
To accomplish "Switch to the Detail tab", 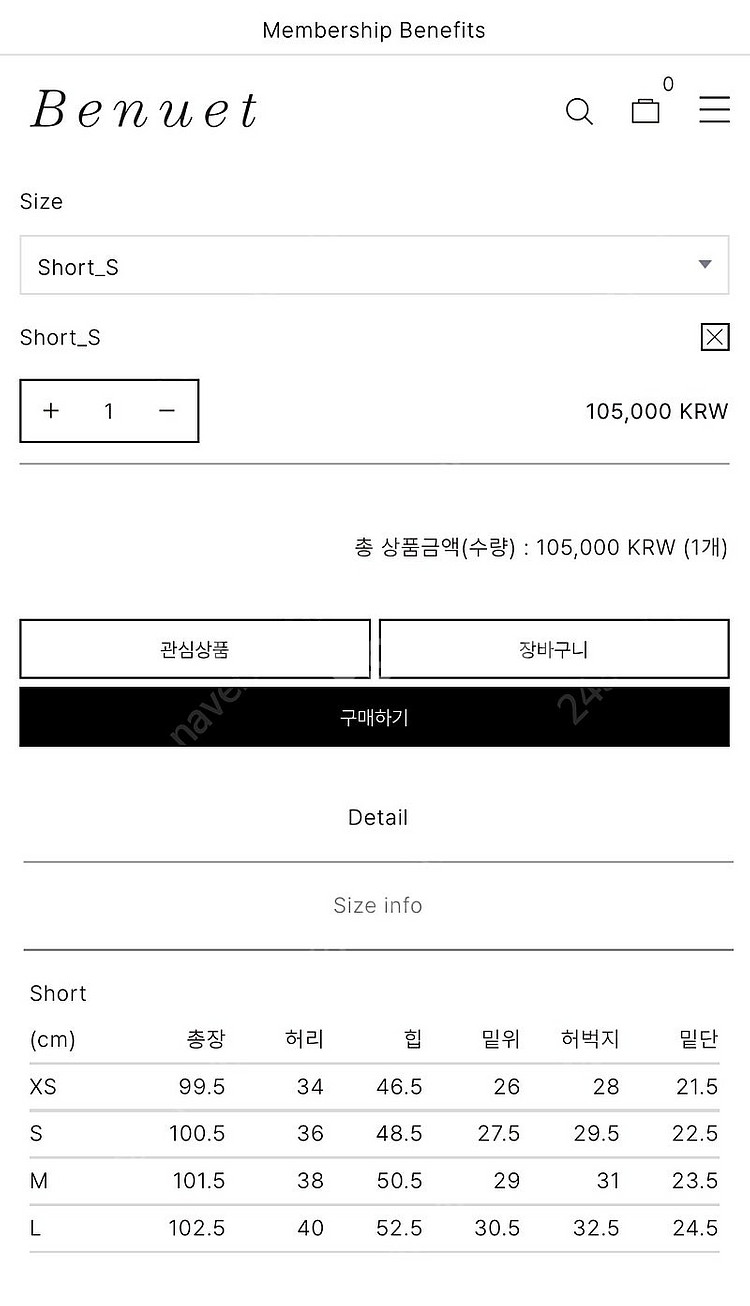I will click(378, 817).
